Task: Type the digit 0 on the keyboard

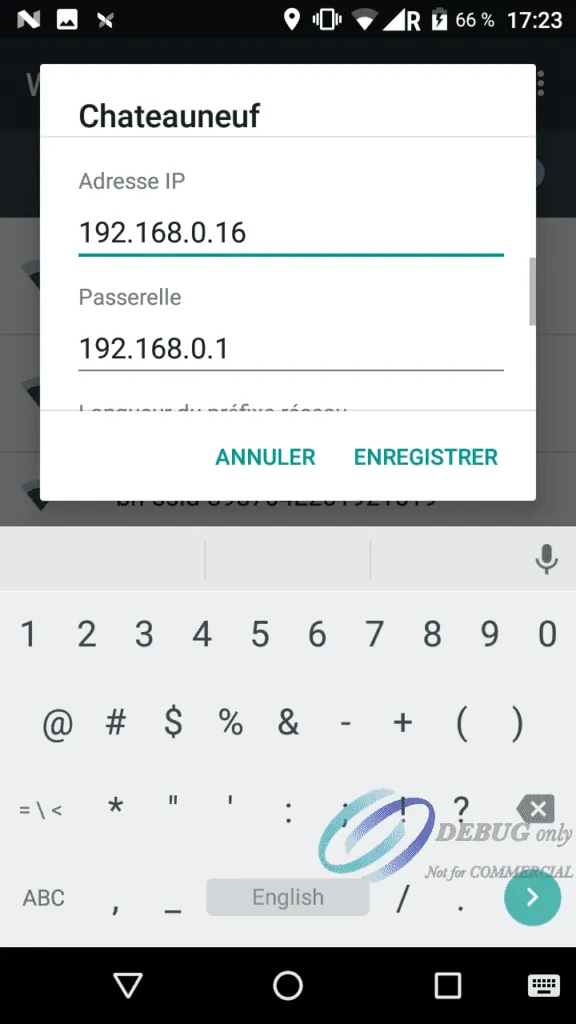Action: (x=547, y=633)
